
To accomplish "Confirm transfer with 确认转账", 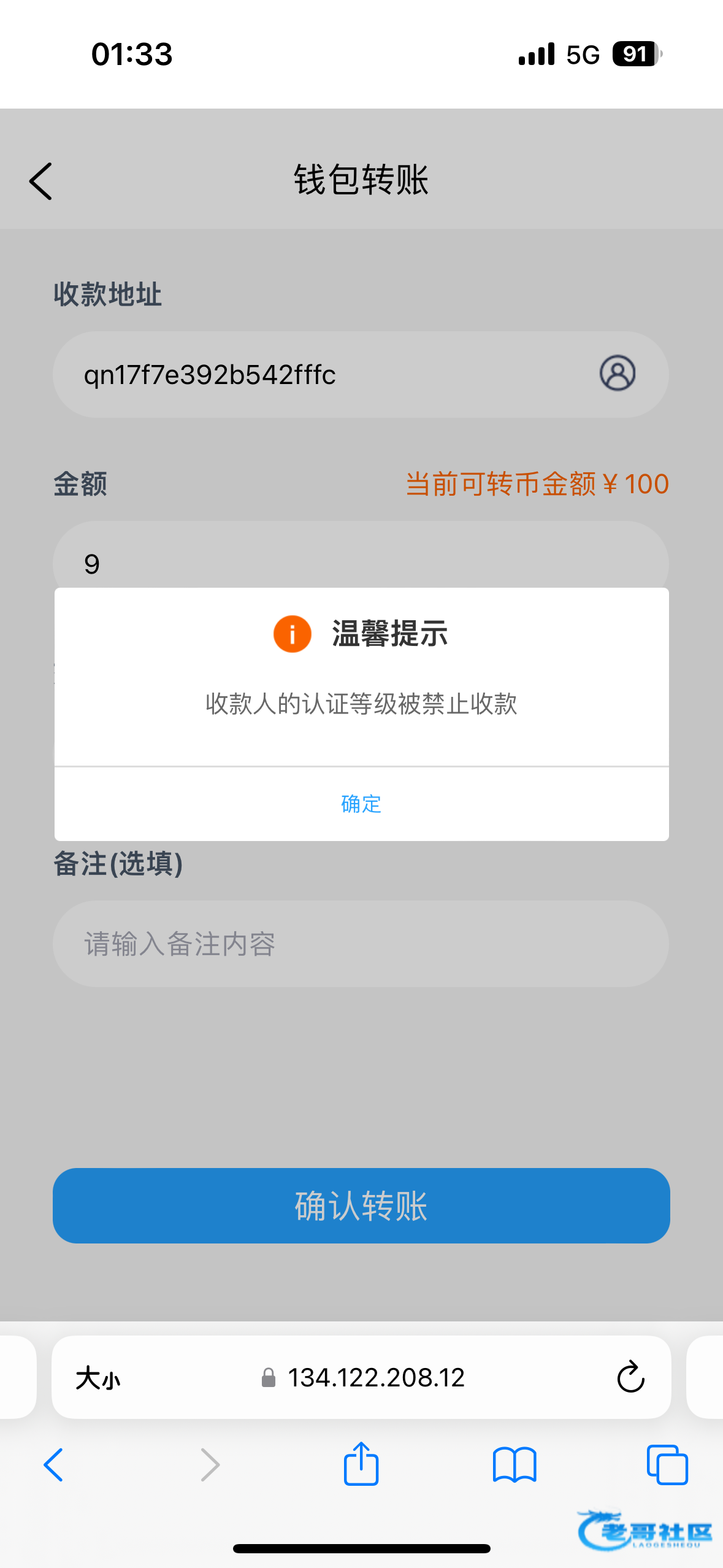I will [361, 1205].
